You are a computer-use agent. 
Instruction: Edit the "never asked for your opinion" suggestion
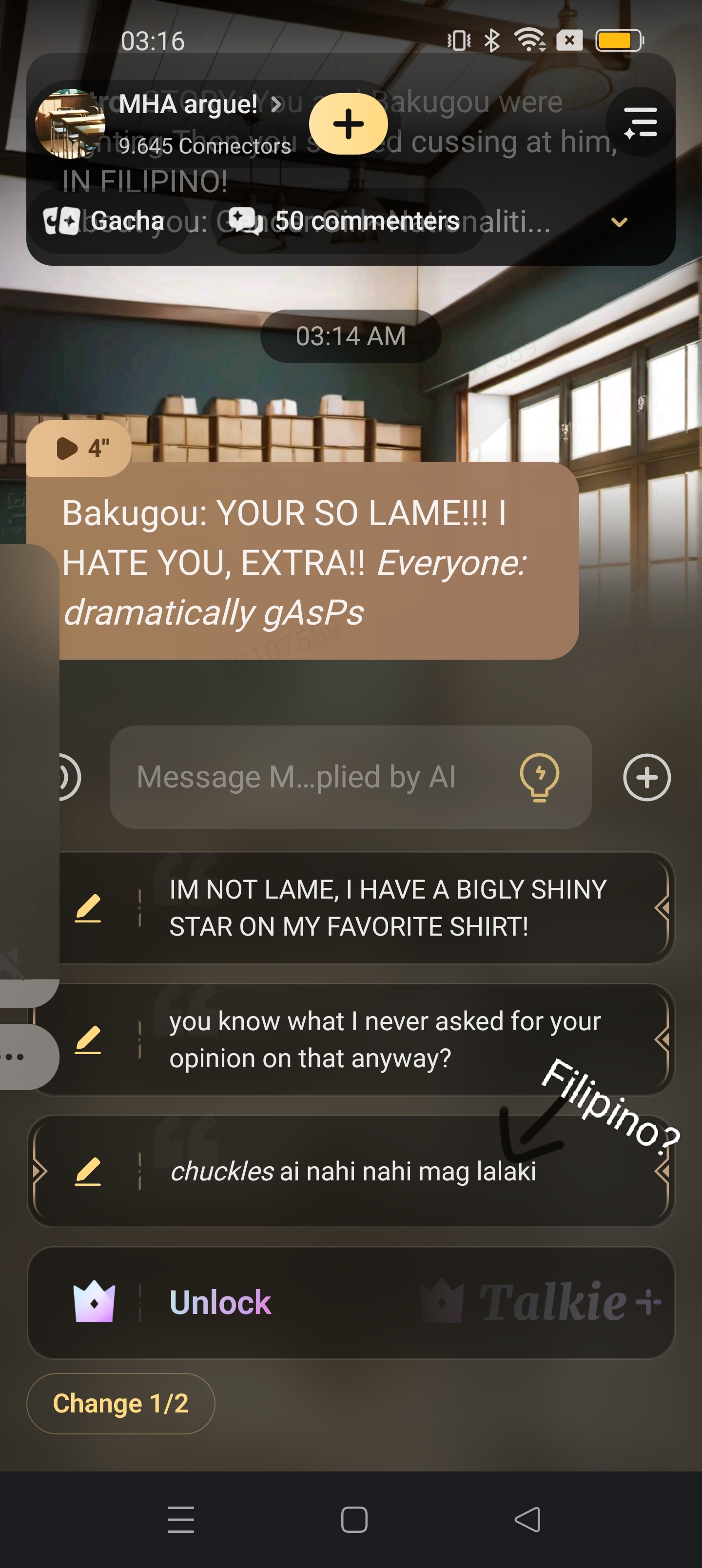coord(88,1039)
